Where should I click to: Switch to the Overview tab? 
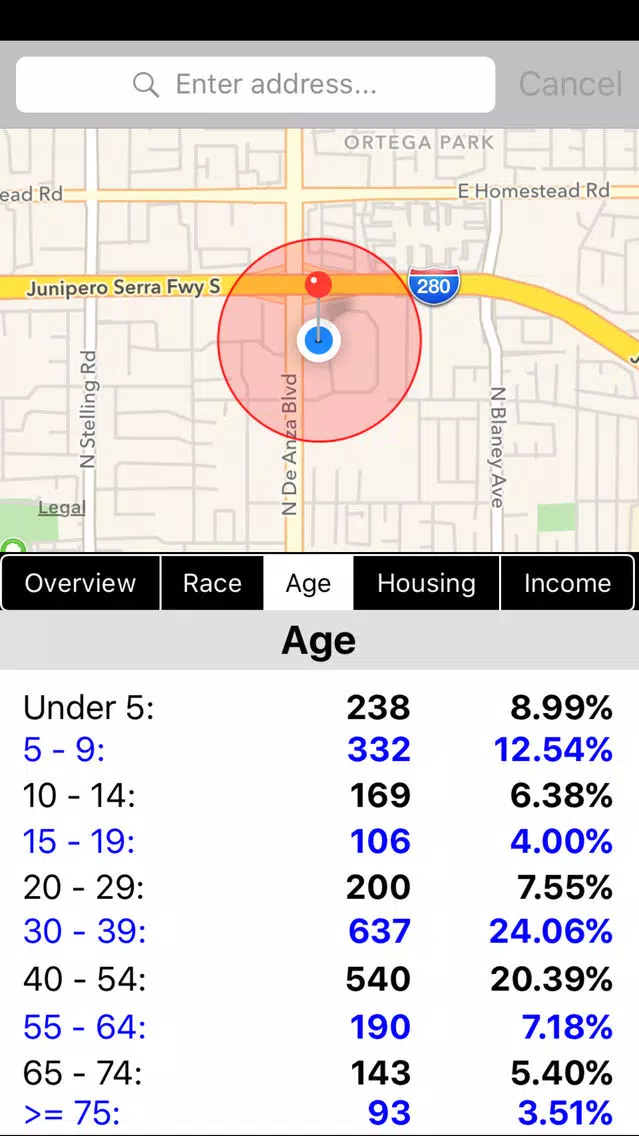pos(80,583)
